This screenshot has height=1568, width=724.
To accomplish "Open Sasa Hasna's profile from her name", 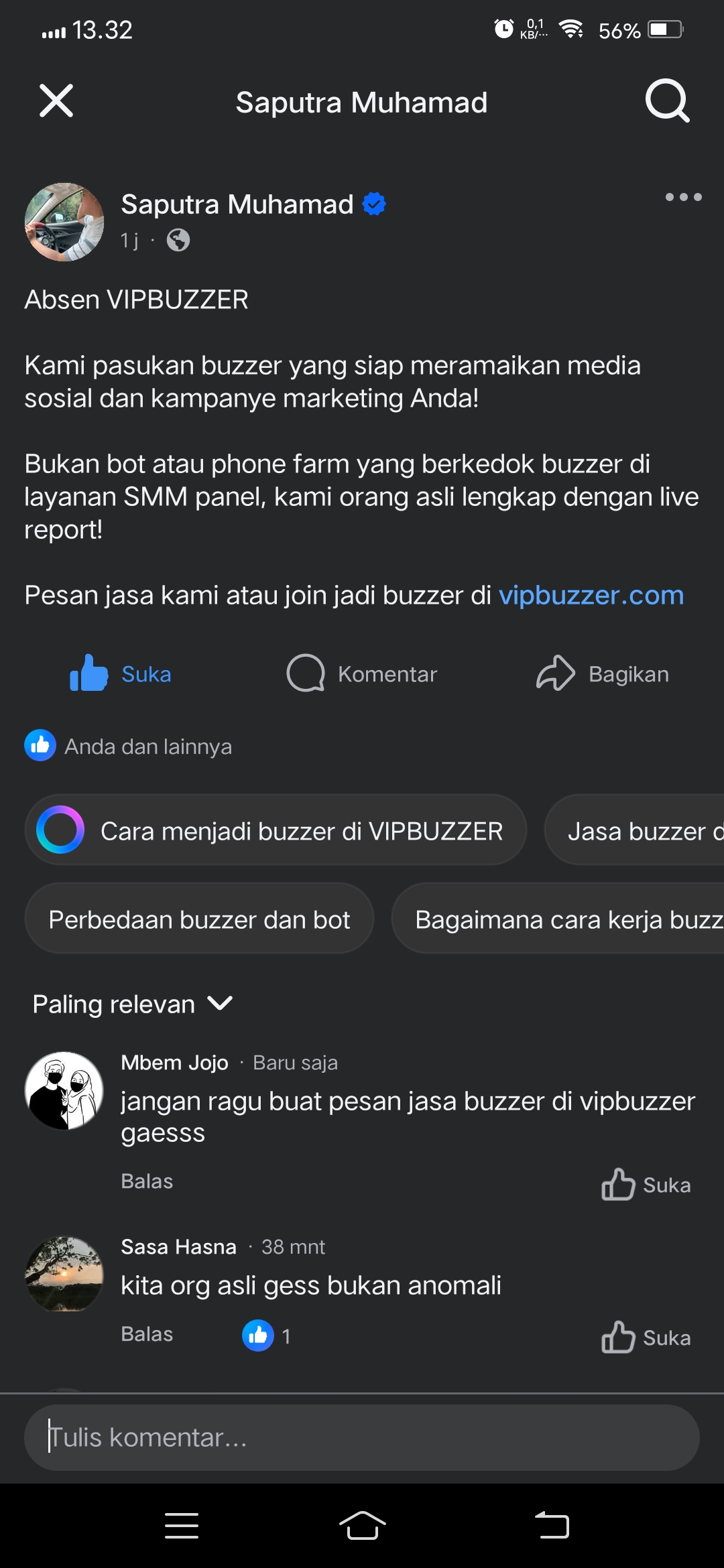I will (178, 1247).
